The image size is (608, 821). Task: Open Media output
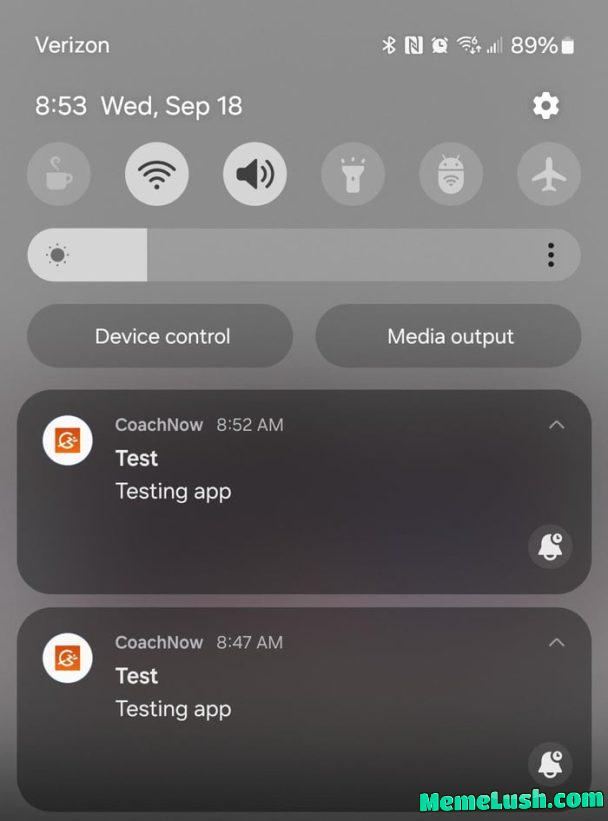(x=449, y=337)
